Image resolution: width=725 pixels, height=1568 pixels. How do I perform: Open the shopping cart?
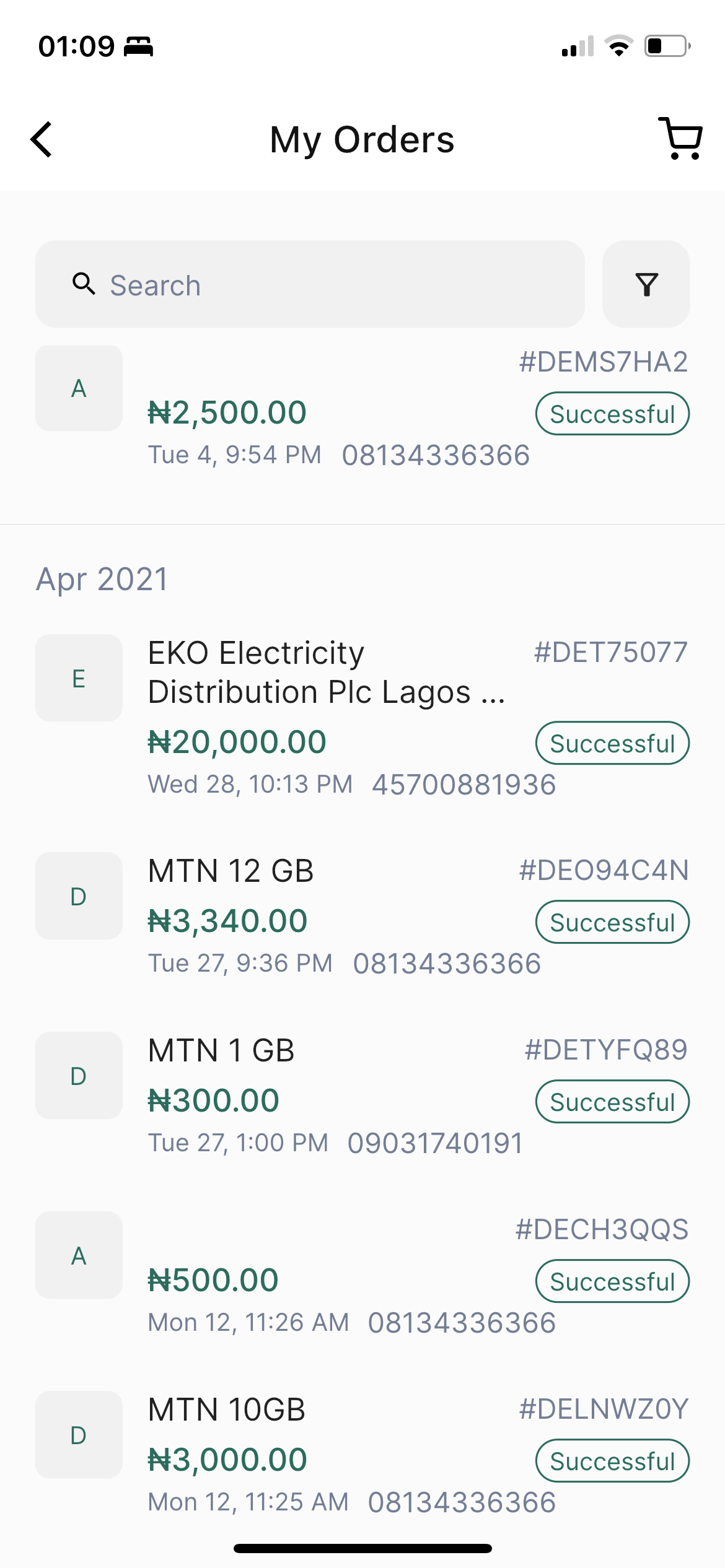pyautogui.click(x=680, y=138)
